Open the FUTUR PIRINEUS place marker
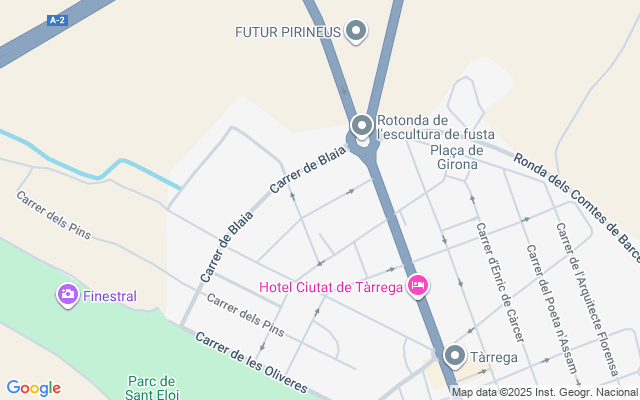This screenshot has width=640, height=400. (356, 32)
